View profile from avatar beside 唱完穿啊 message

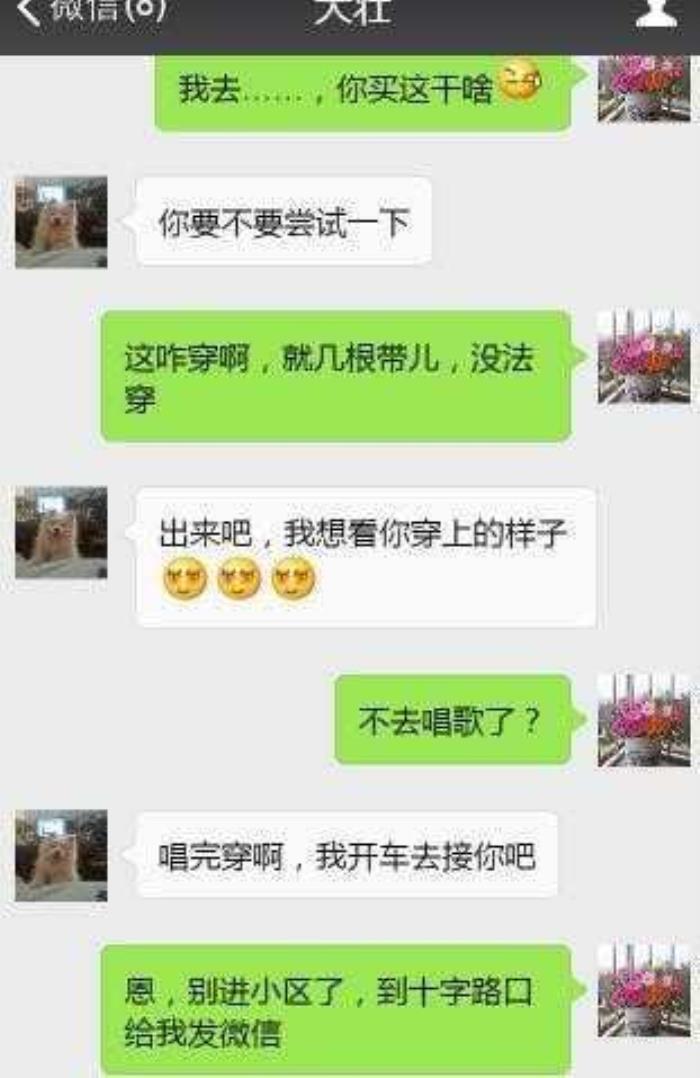[x=61, y=856]
